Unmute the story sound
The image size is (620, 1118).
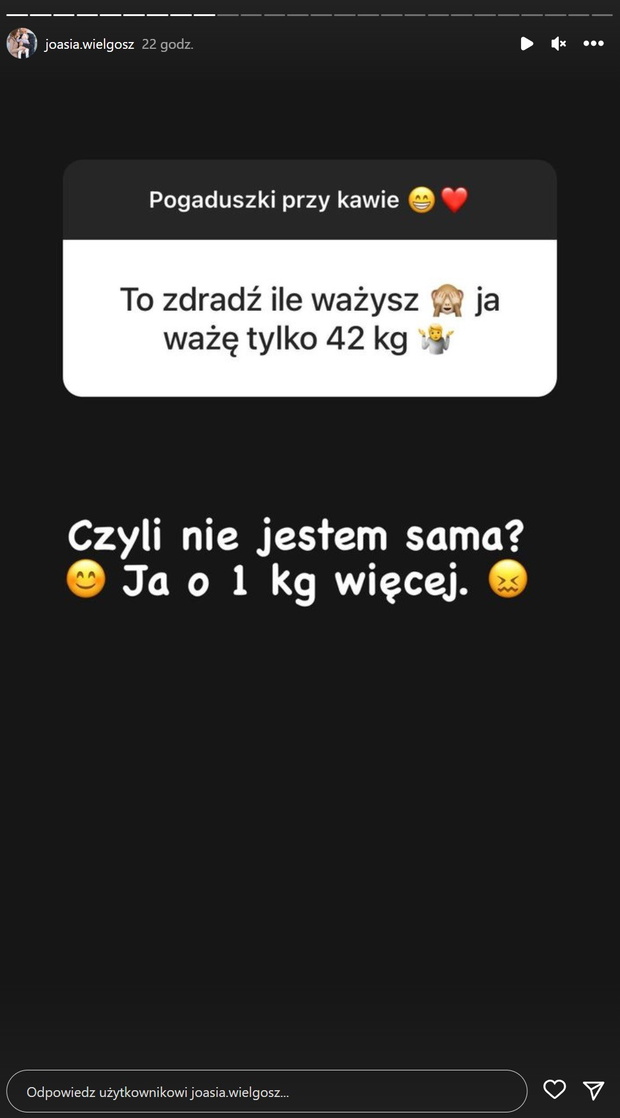pyautogui.click(x=559, y=43)
